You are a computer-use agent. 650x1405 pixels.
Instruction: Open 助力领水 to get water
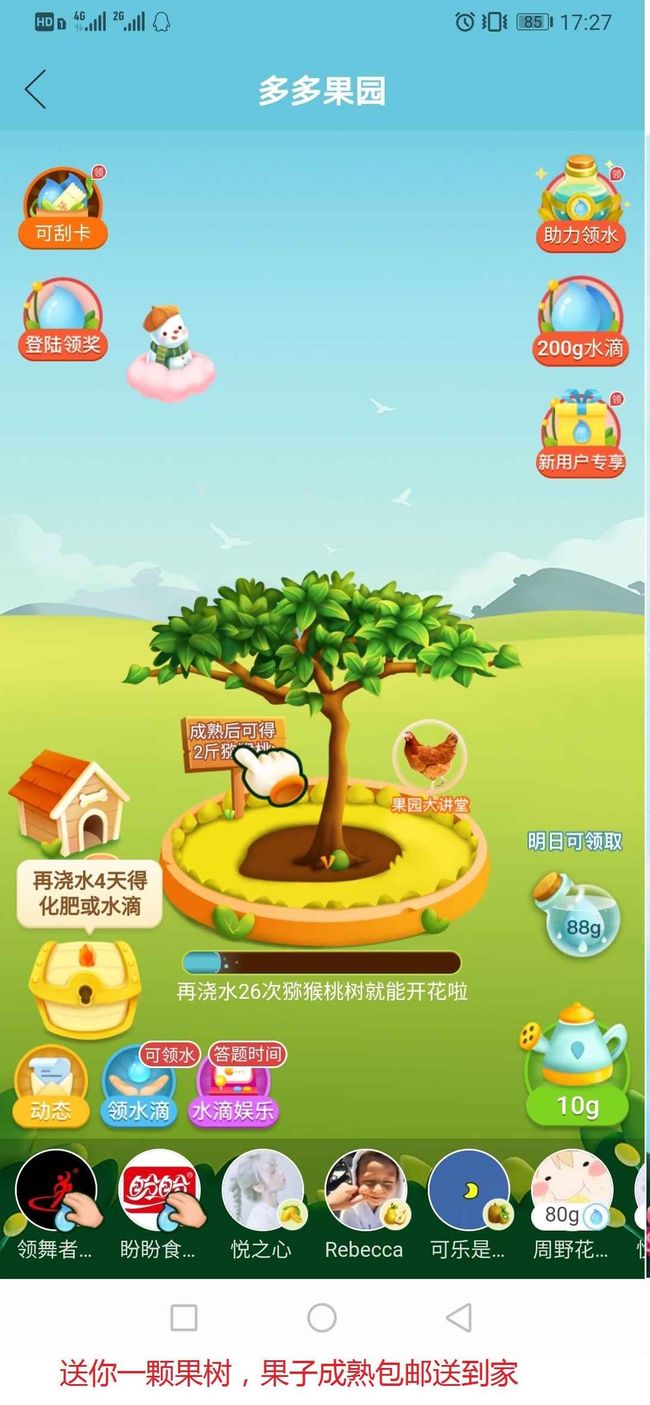(581, 204)
